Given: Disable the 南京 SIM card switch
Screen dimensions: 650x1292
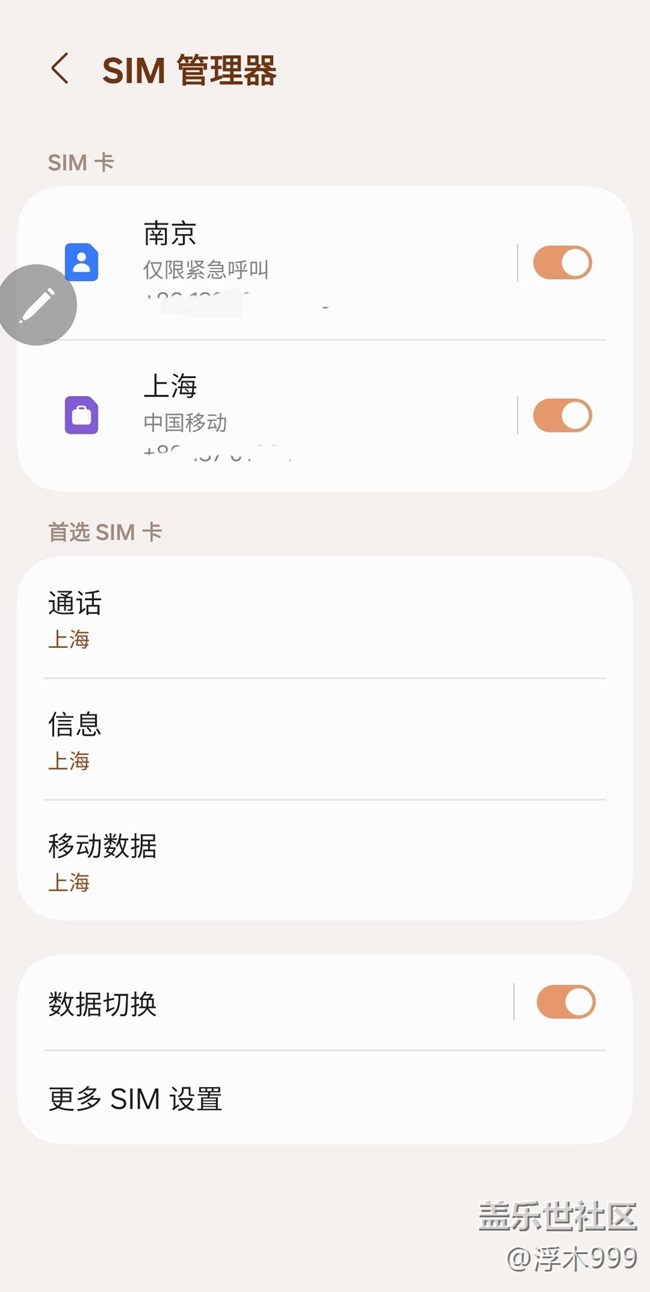Looking at the screenshot, I should (562, 263).
